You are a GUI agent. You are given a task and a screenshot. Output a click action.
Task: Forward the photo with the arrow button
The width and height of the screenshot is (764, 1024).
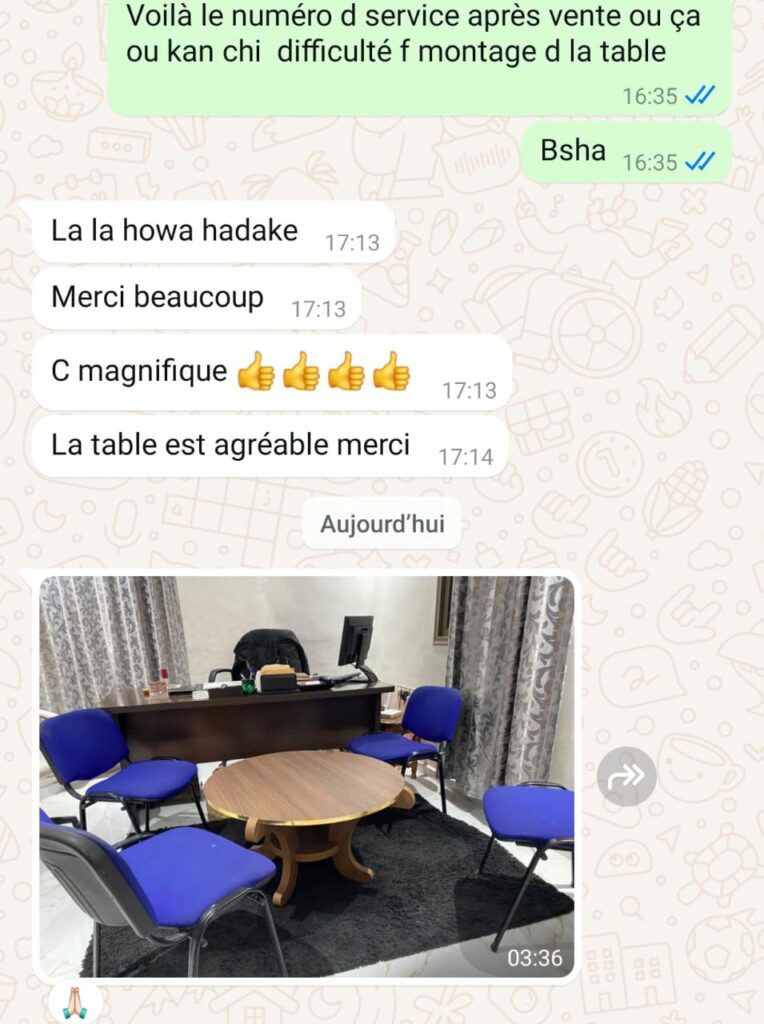(627, 776)
